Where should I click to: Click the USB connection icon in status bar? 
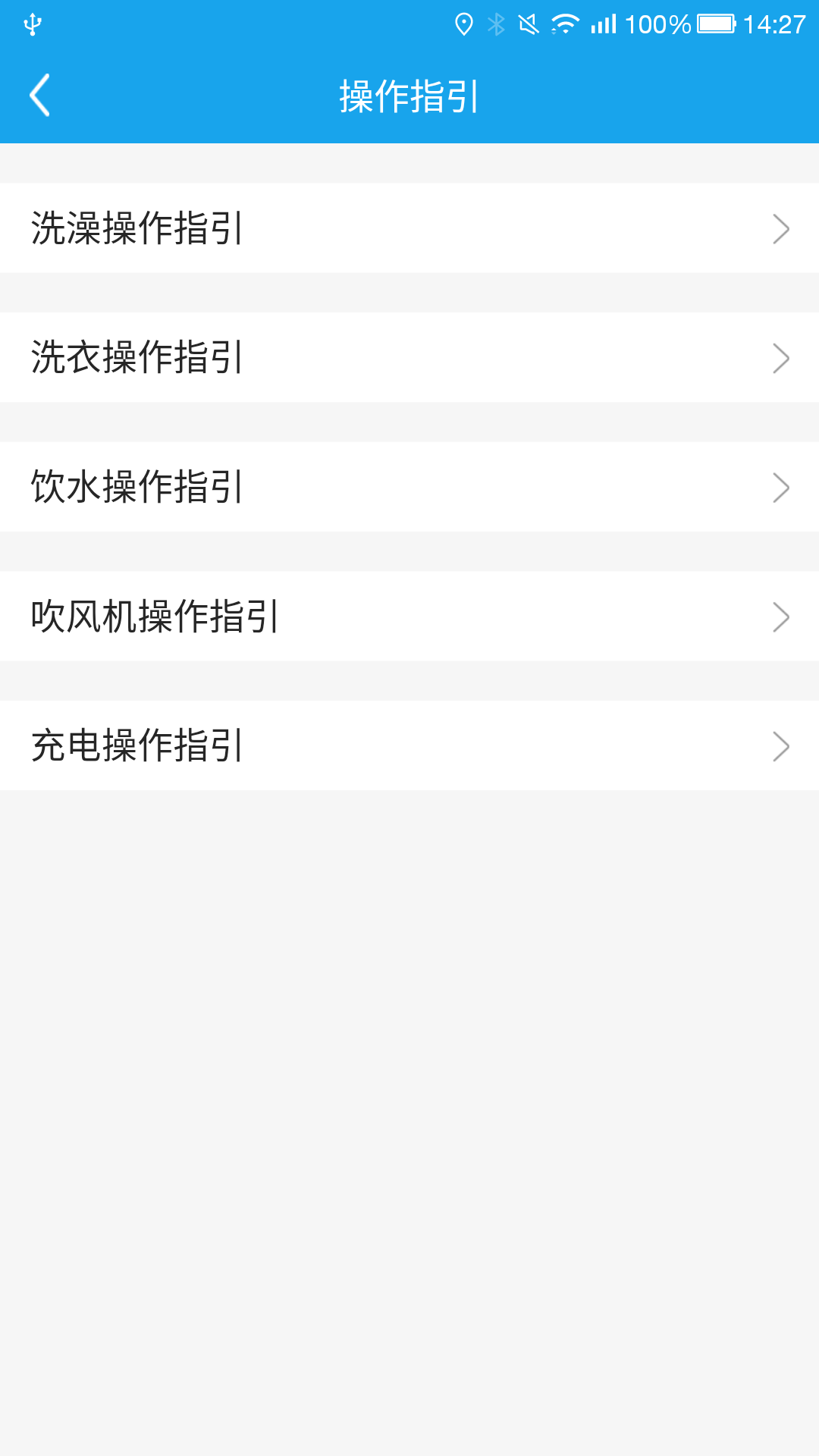(x=32, y=23)
